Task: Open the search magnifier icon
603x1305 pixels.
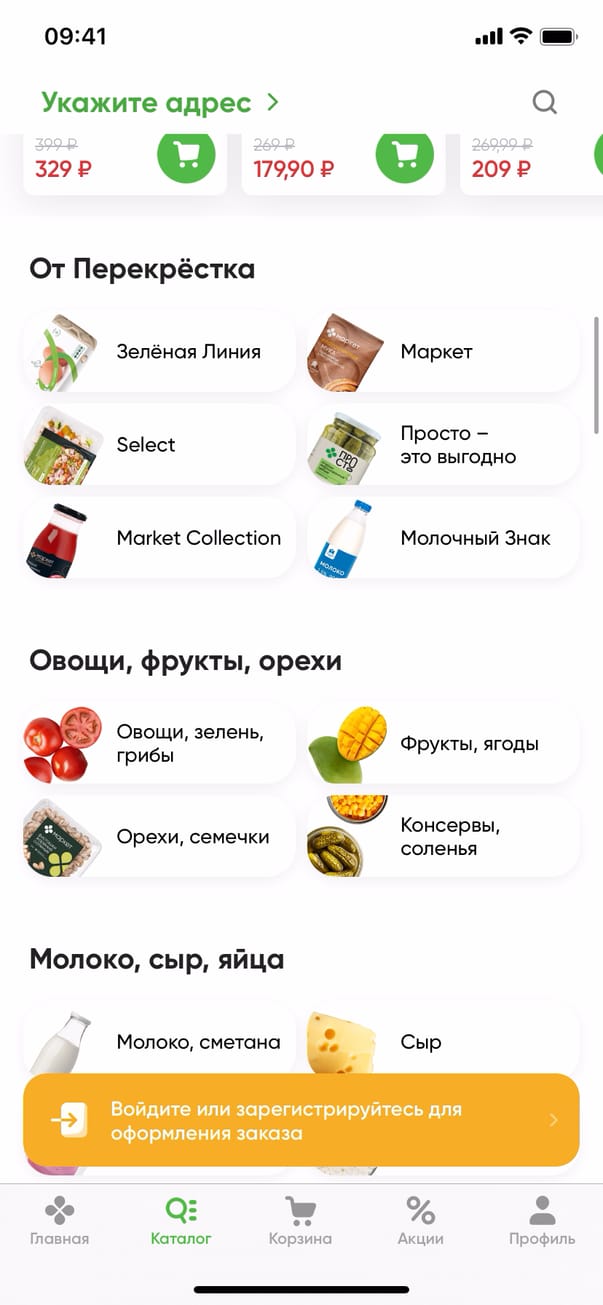Action: pyautogui.click(x=544, y=102)
